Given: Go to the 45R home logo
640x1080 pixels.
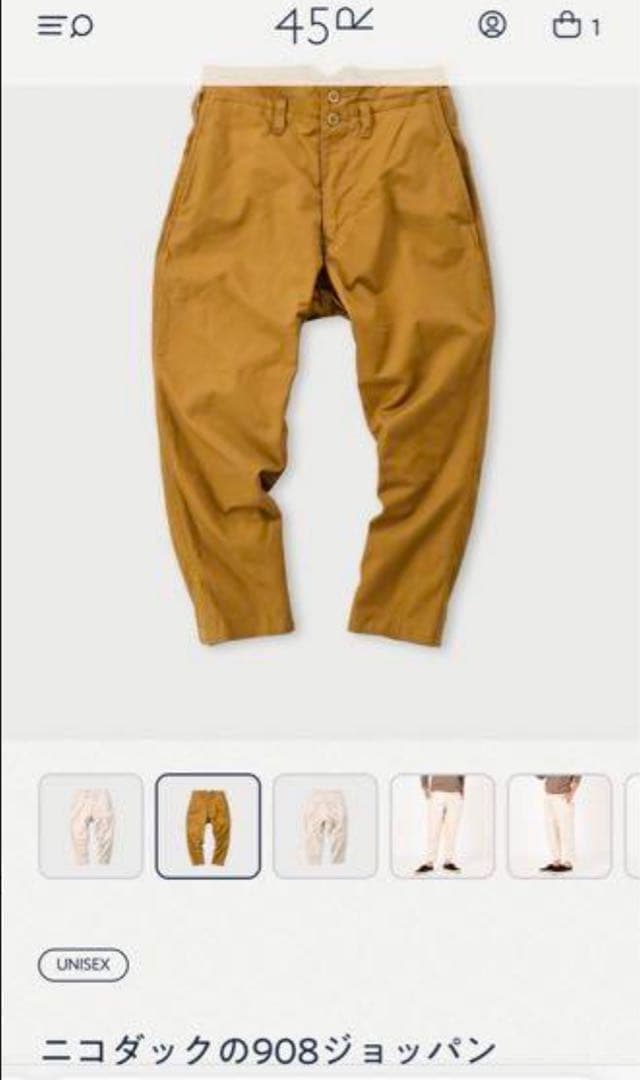Looking at the screenshot, I should pos(322,26).
